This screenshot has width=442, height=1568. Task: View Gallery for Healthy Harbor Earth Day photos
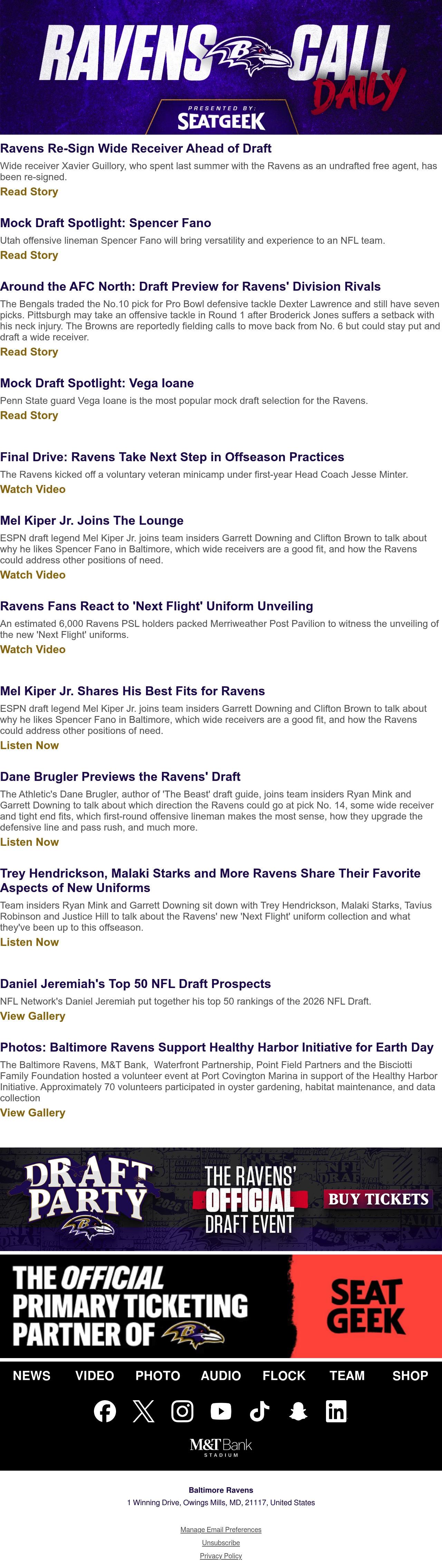tap(33, 1113)
